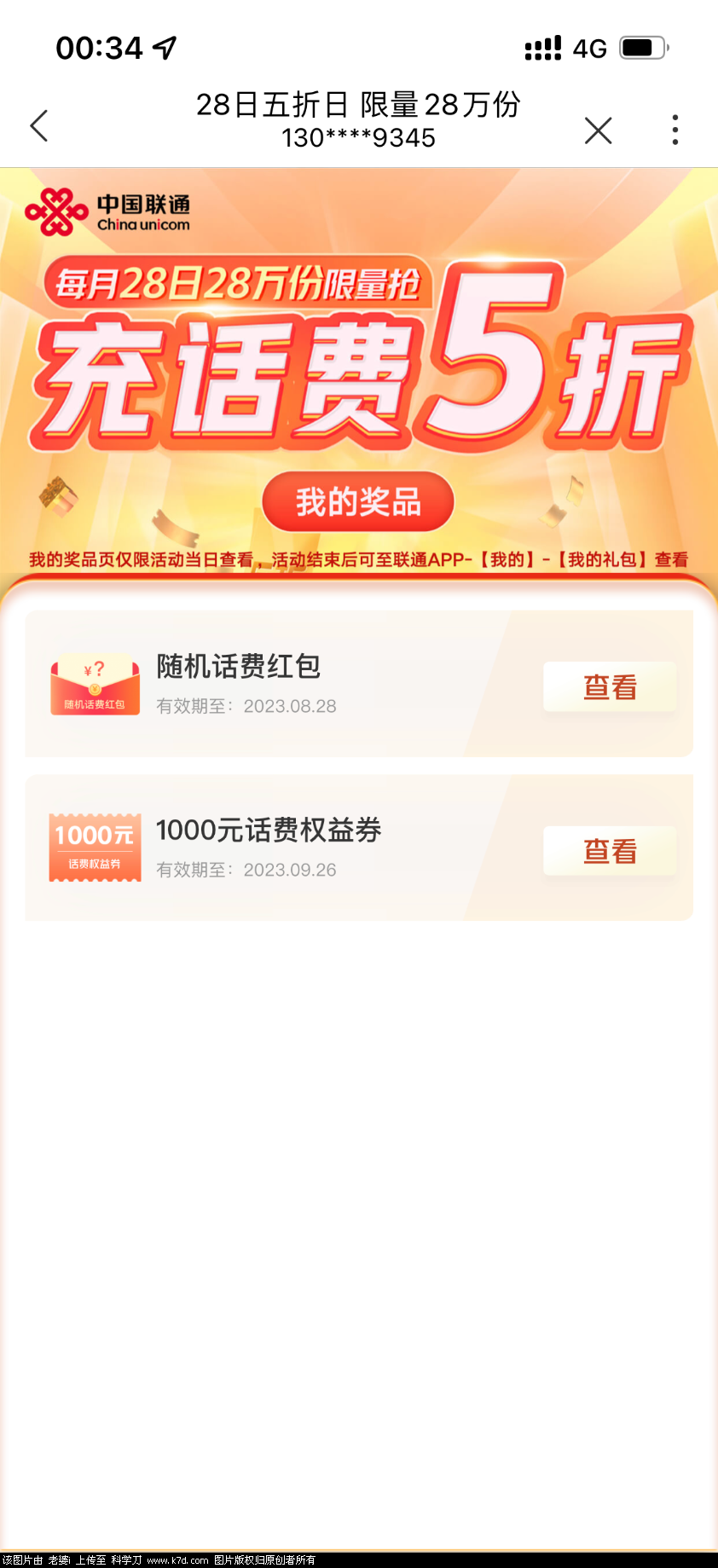The image size is (718, 1568).
Task: View the 随机话费红包 prize
Action: [610, 687]
